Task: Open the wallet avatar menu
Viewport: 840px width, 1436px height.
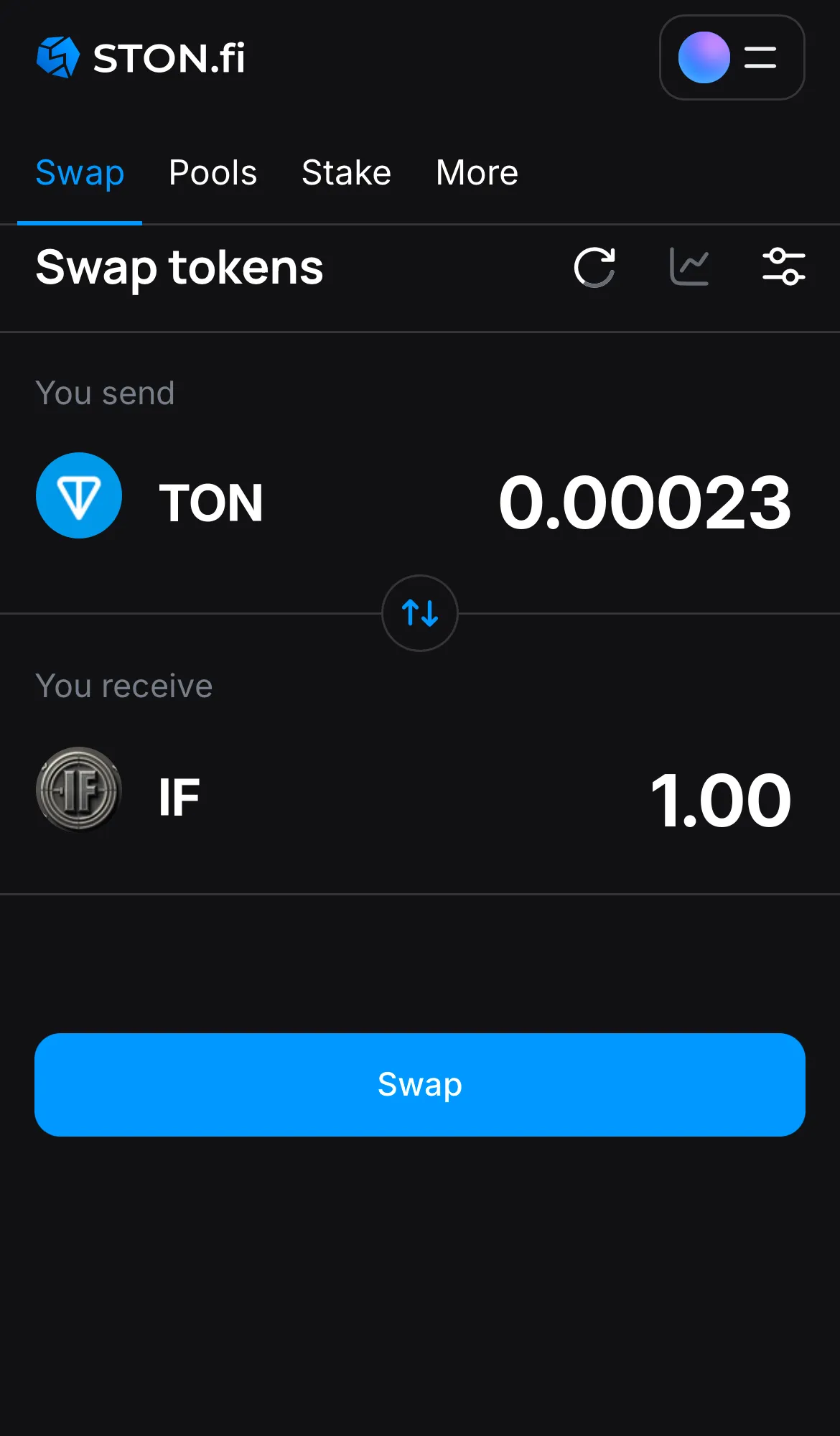Action: 704,57
